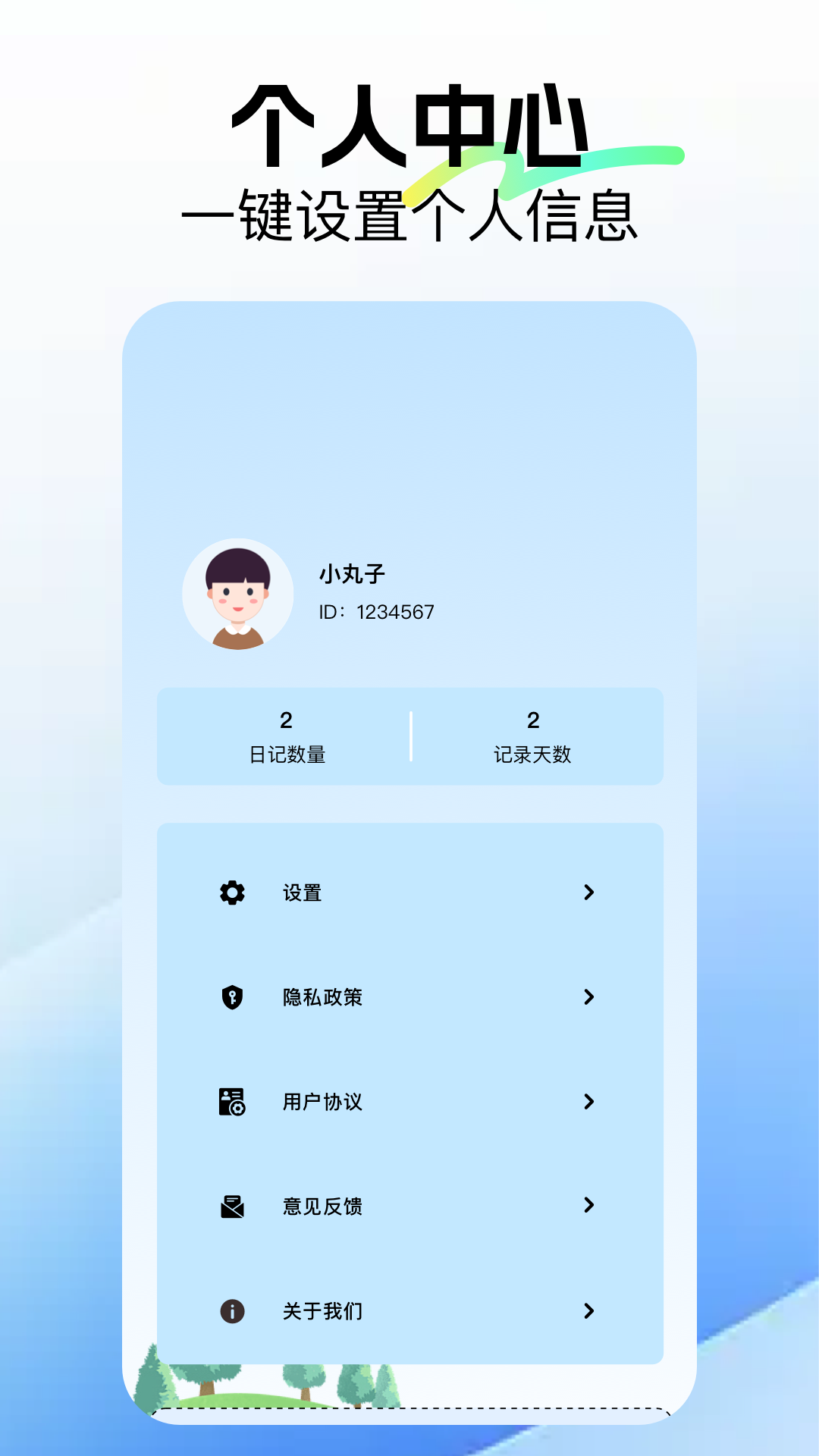This screenshot has height=1456, width=819.
Task: Expand 关于我们 using the arrow
Action: coord(589,1310)
